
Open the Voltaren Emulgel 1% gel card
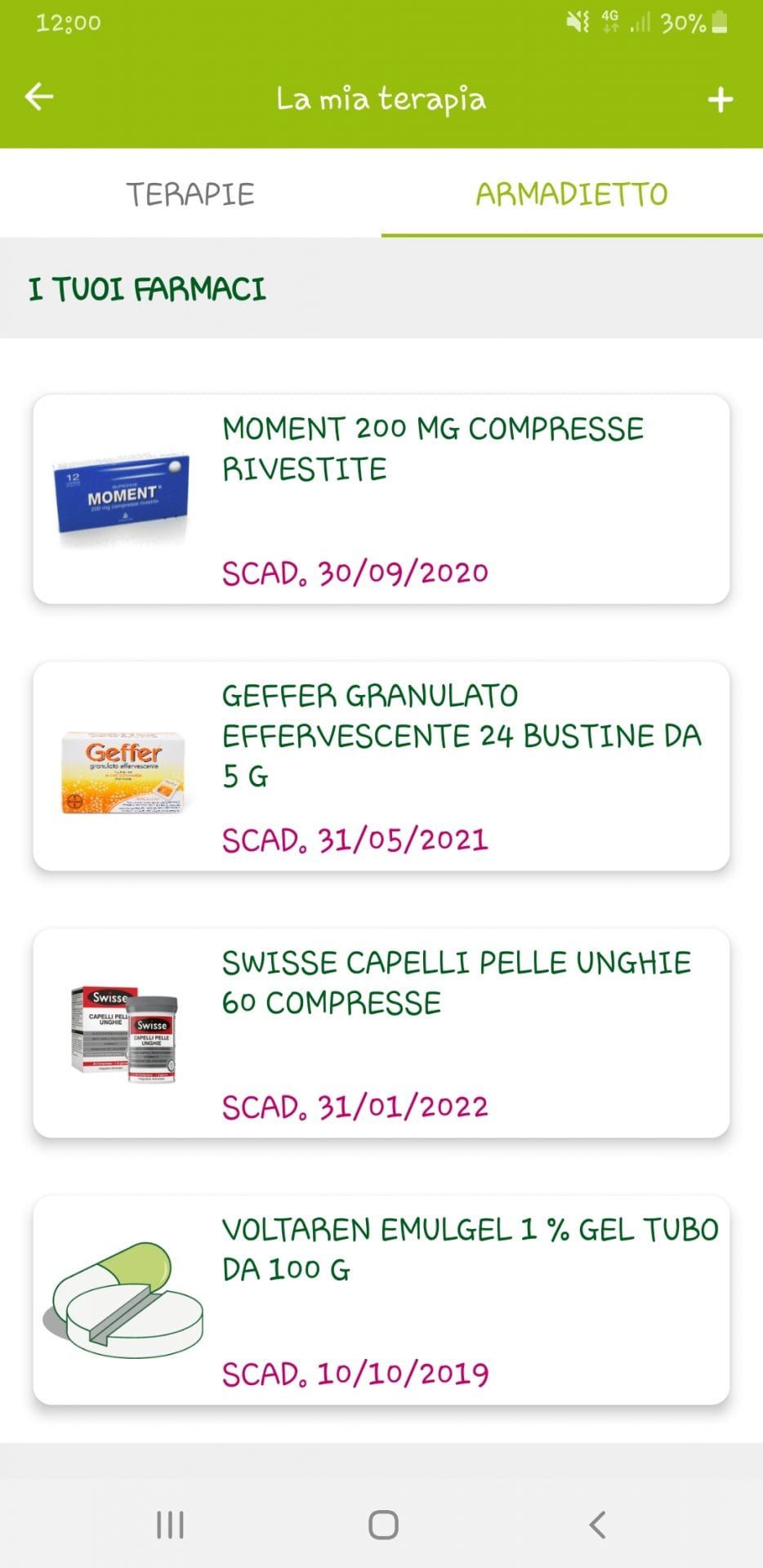(381, 1300)
